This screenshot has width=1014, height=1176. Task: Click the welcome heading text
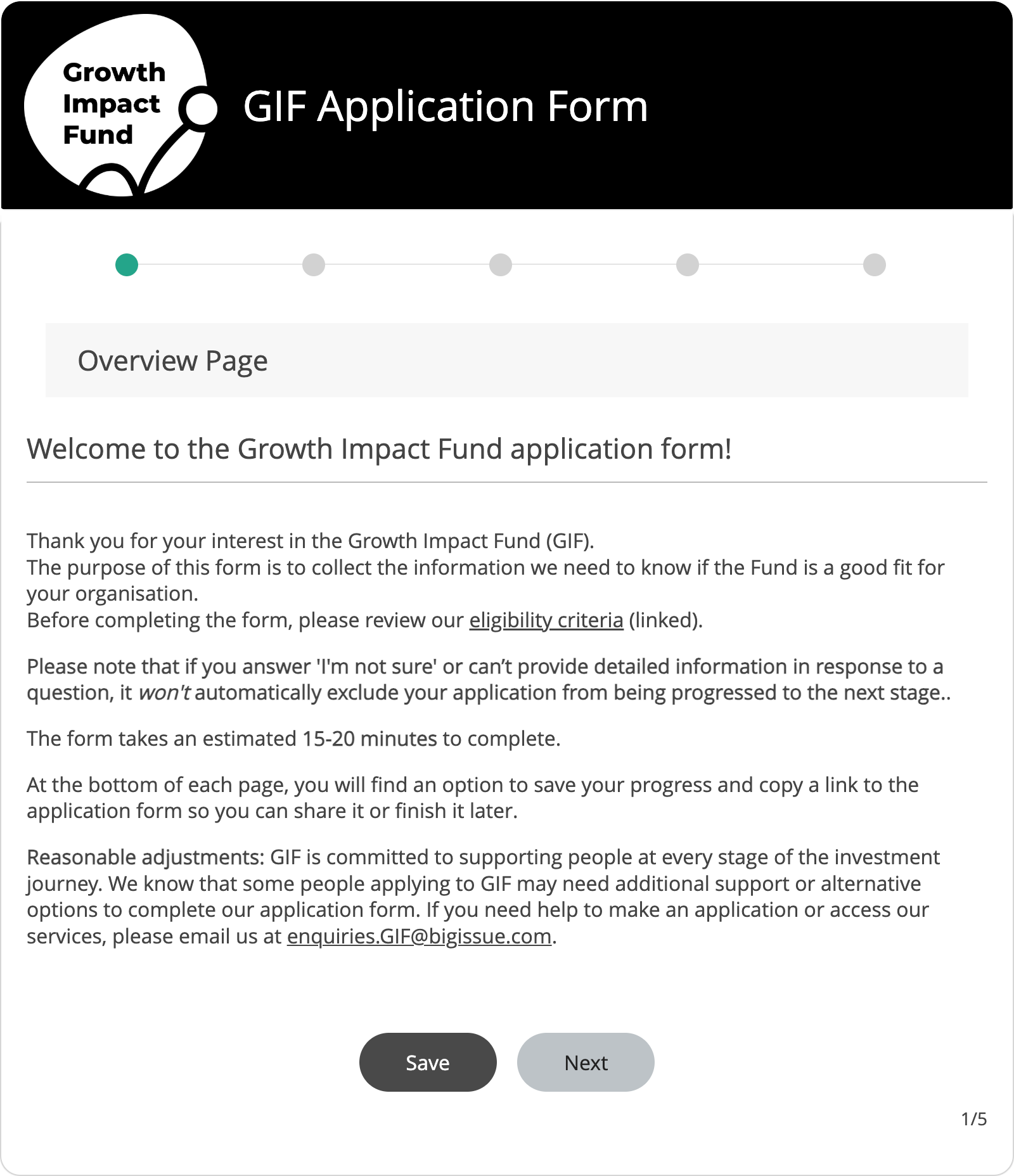click(x=380, y=448)
